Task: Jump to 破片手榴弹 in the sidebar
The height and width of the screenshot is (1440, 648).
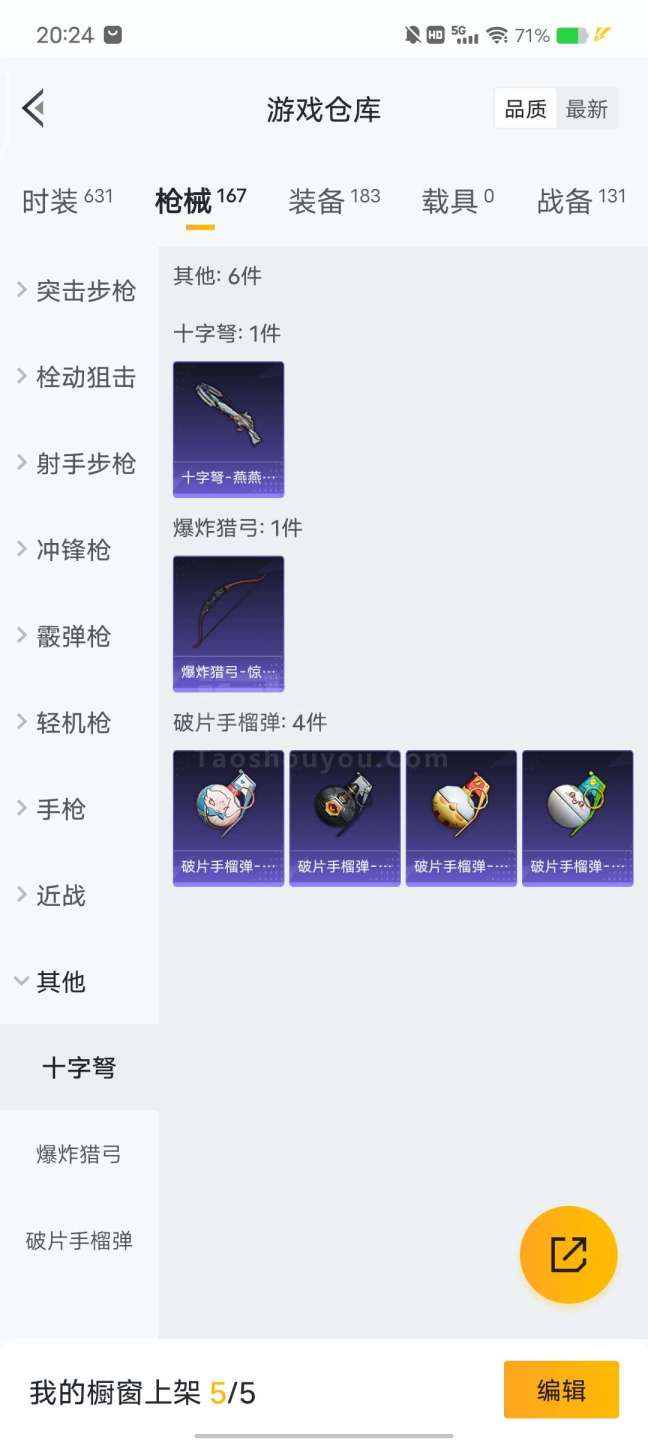Action: pyautogui.click(x=79, y=1241)
